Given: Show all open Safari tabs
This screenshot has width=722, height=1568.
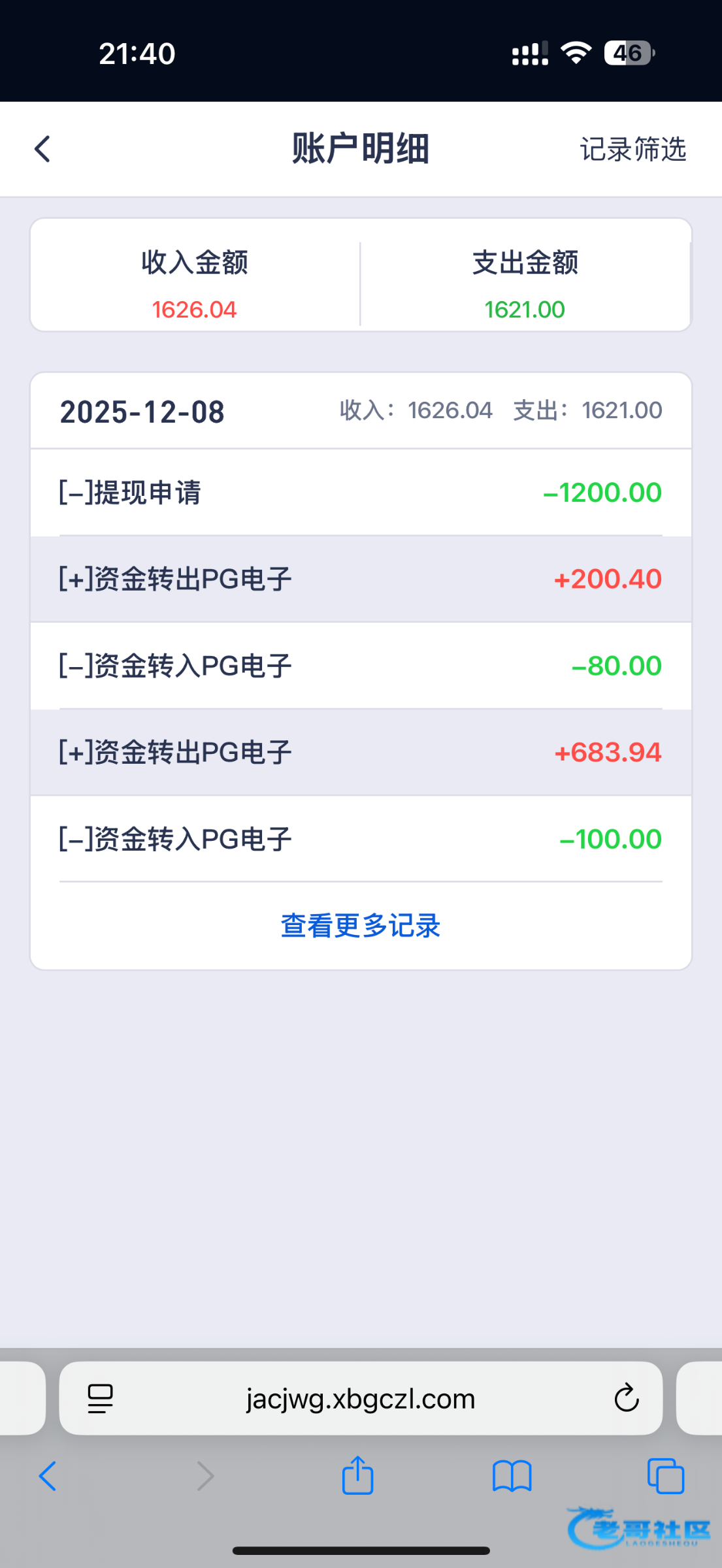Looking at the screenshot, I should (665, 1476).
